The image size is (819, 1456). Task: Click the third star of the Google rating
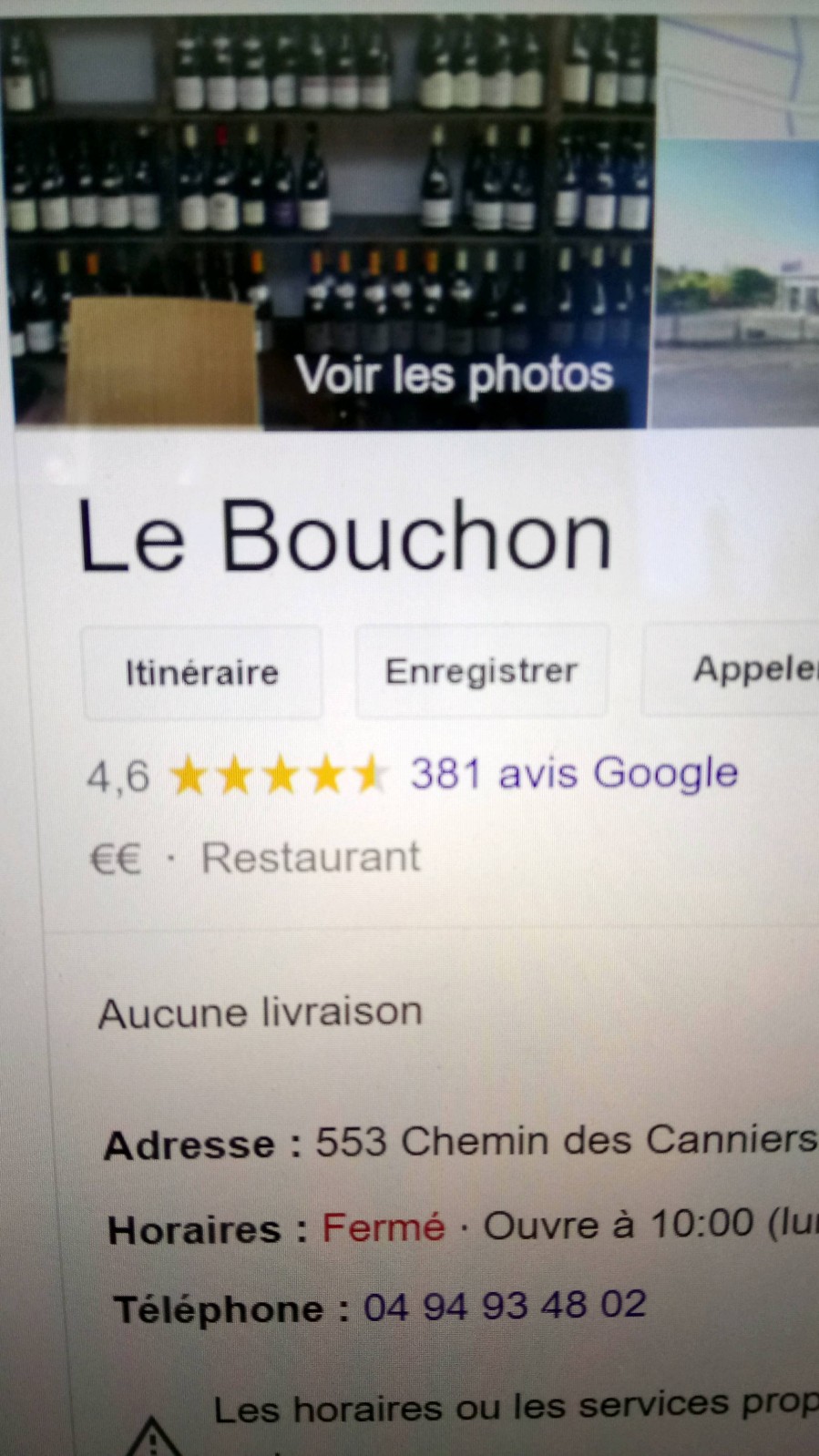point(282,776)
